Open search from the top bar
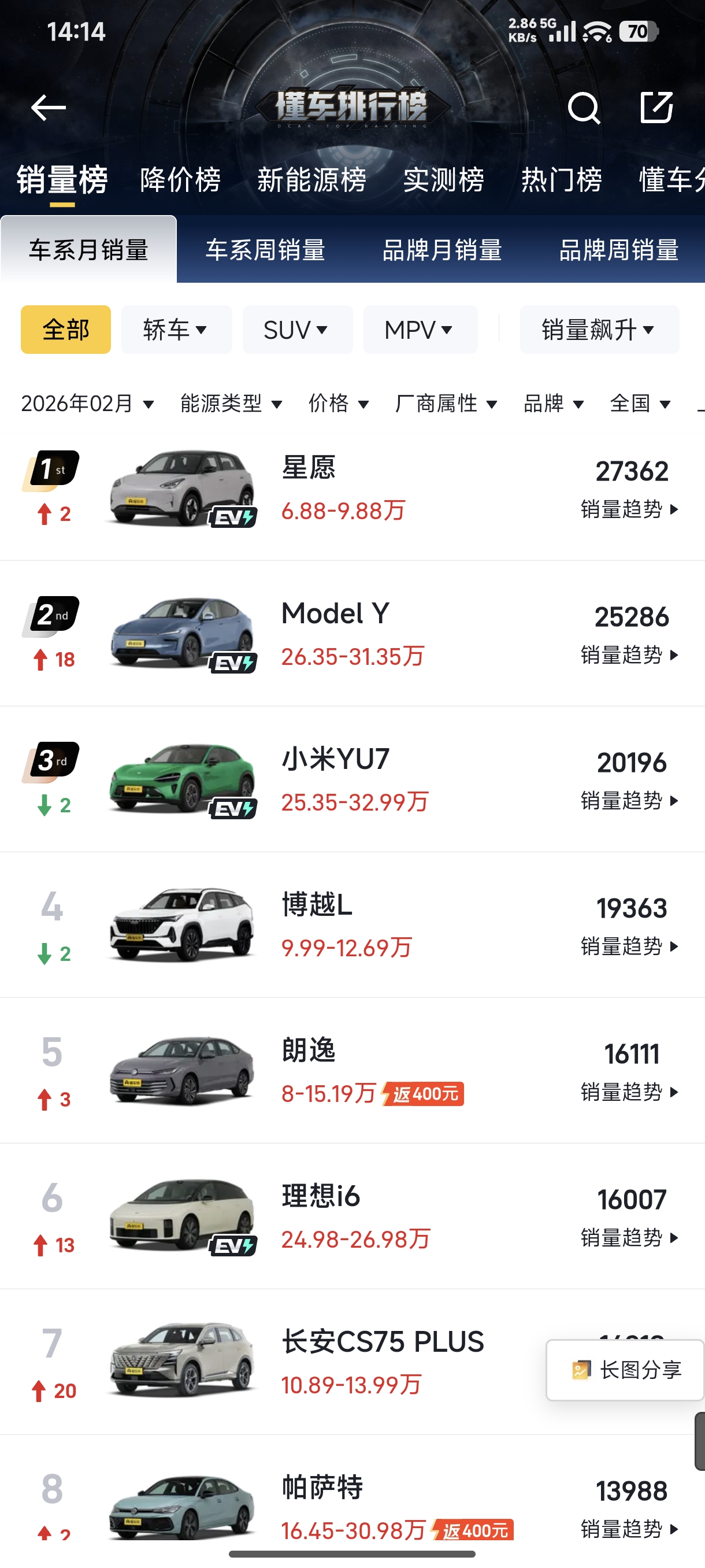Viewport: 705px width, 1568px height. point(585,108)
